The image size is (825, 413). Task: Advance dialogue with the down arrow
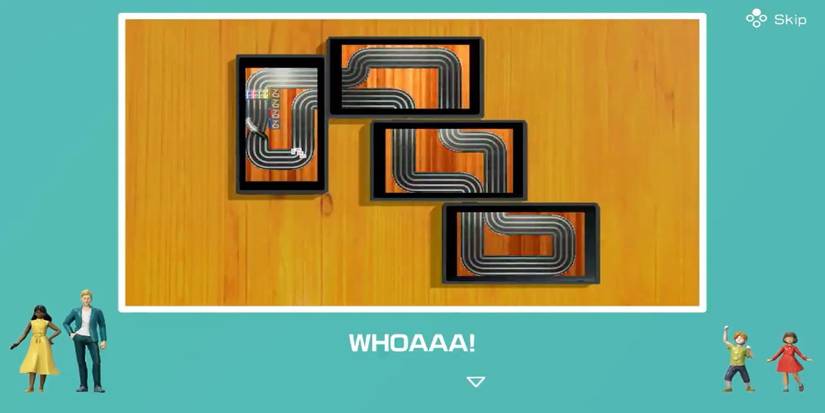click(x=476, y=381)
